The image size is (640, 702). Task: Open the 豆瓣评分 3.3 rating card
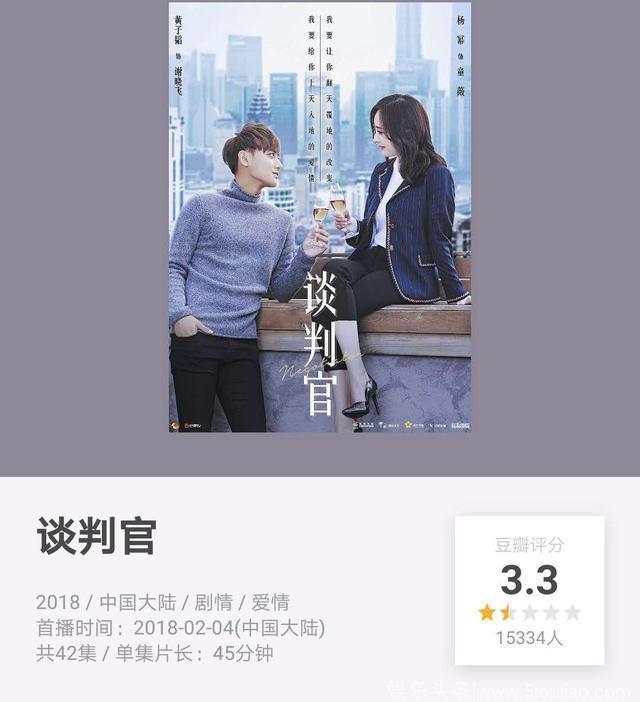(529, 590)
